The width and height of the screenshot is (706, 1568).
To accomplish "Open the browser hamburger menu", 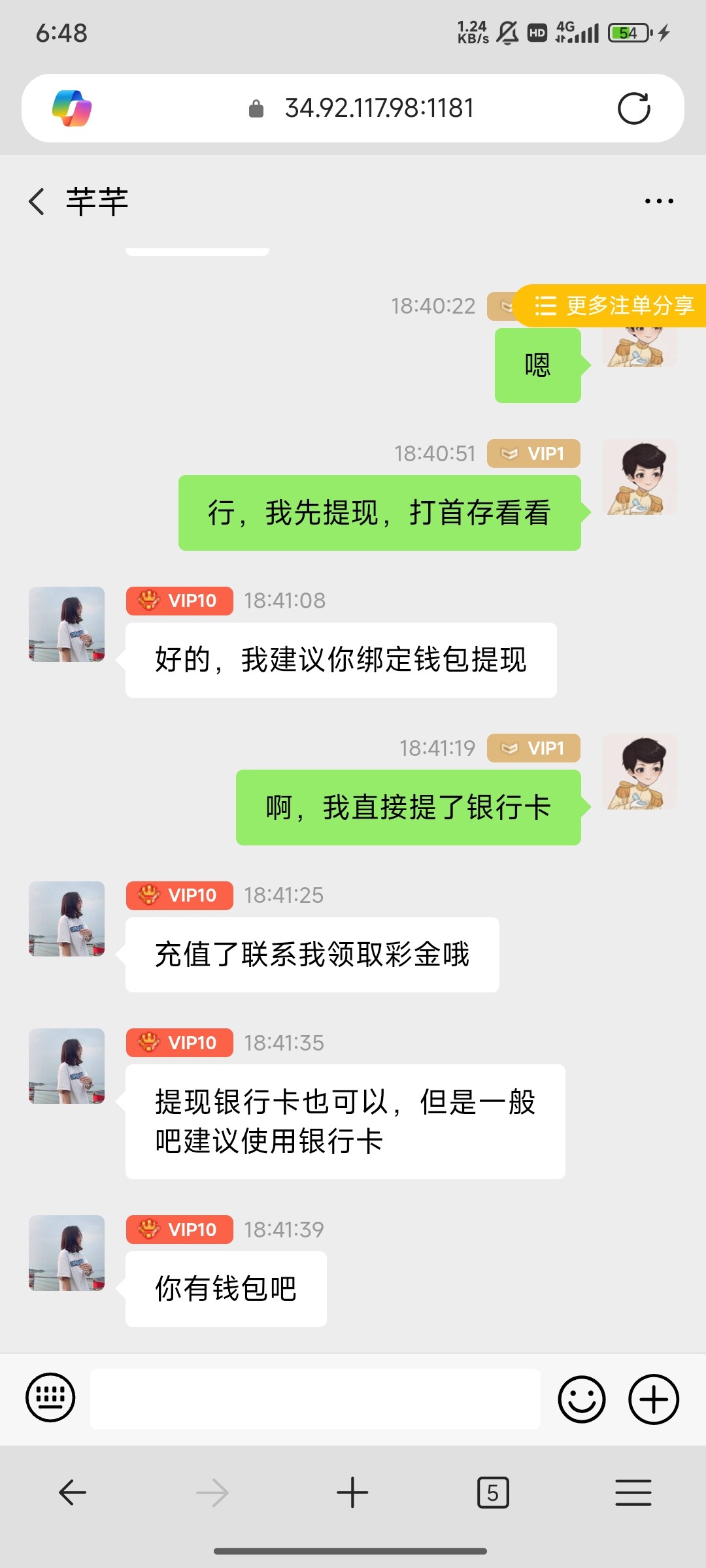I will (x=633, y=1493).
